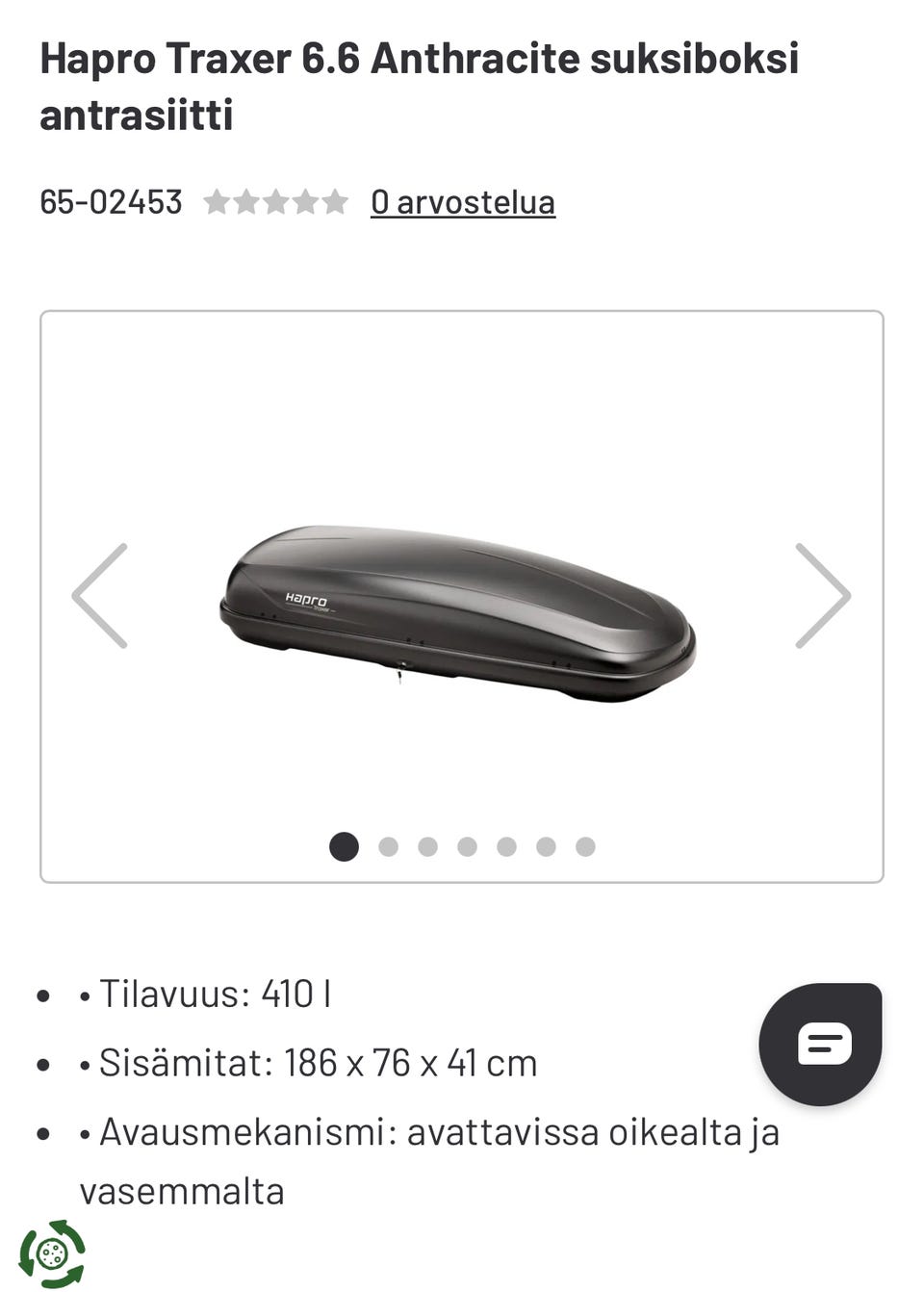
Task: Open the chat support bubble
Action: tap(821, 1044)
